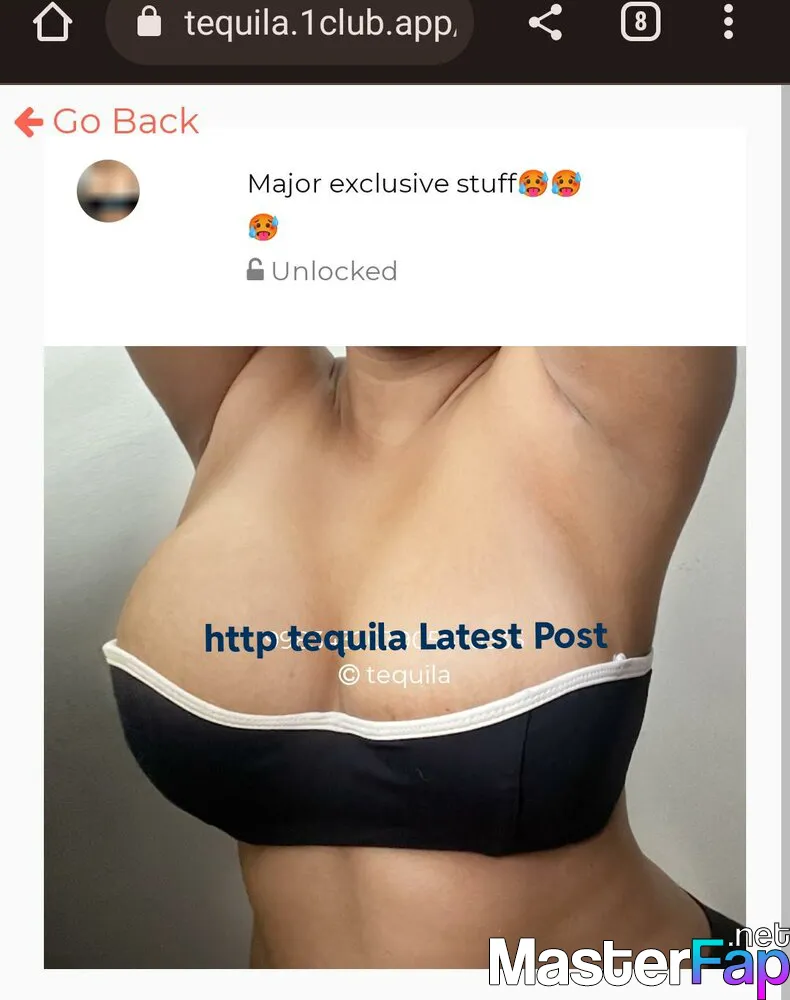The image size is (790, 1000).
Task: Share this page
Action: 545,22
